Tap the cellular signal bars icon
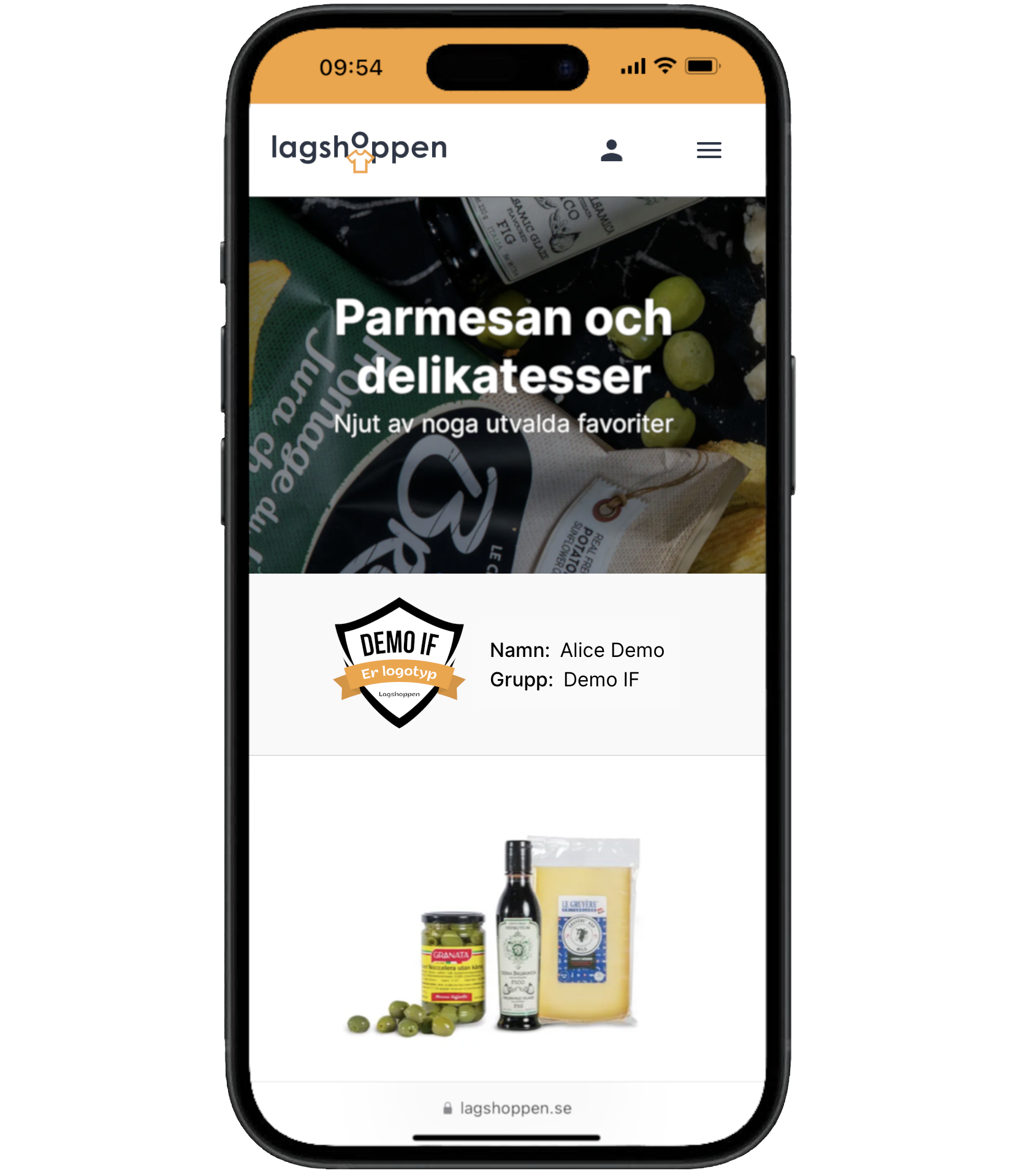 [x=632, y=66]
